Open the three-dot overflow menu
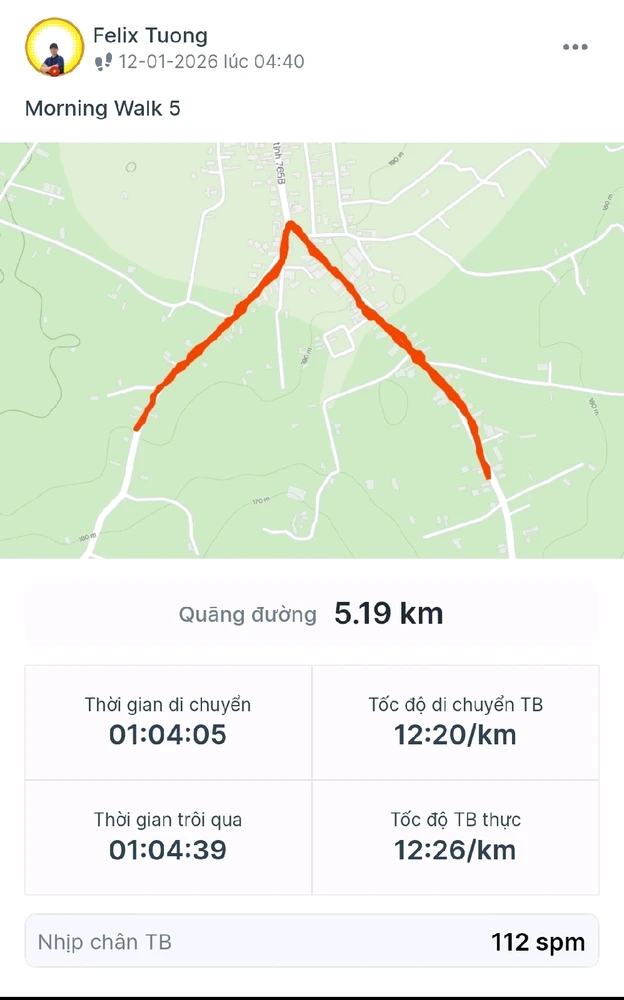 (x=575, y=47)
